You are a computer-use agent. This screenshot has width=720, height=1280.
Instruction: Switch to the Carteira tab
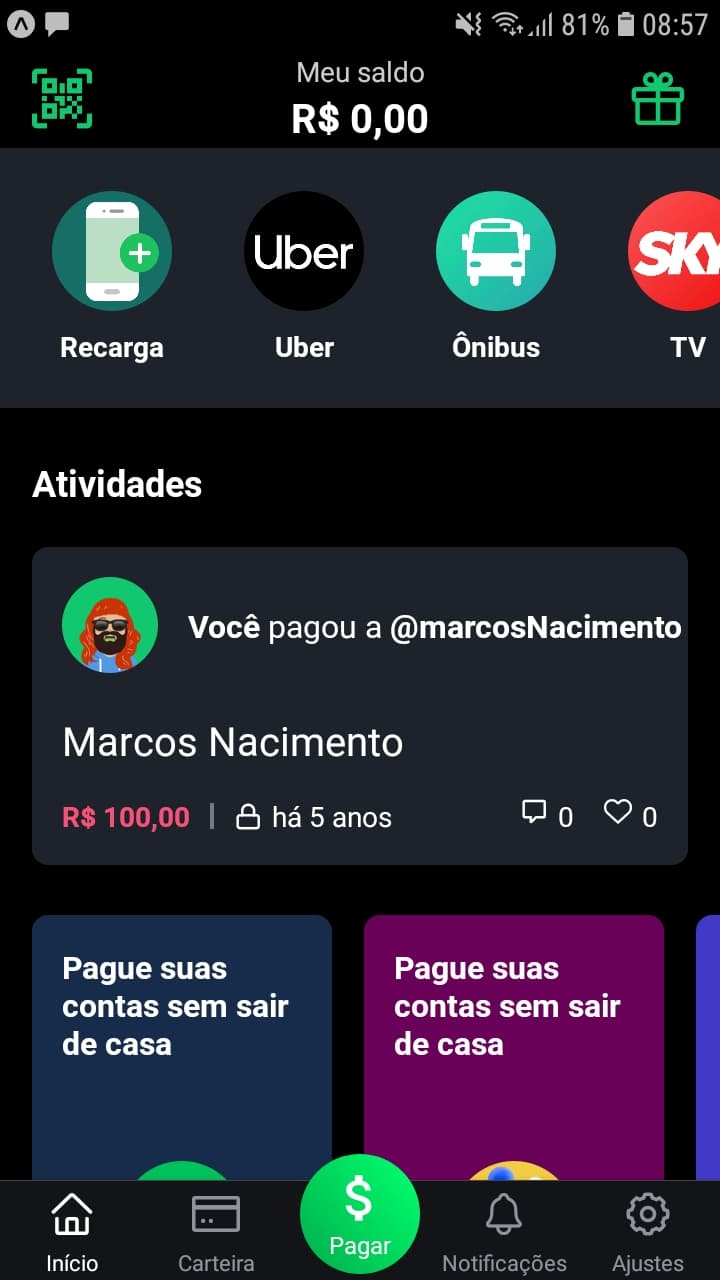pos(216,1232)
